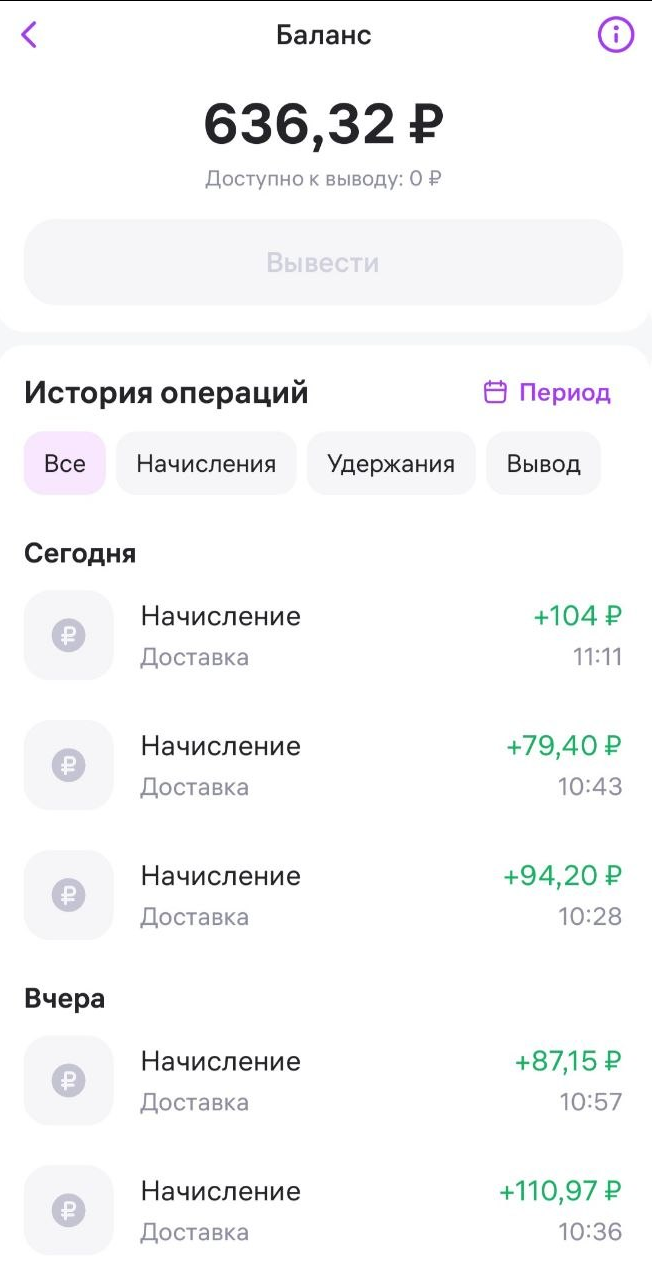Screen dimensions: 652x1280
Task: Go back from the Баланс screen
Action: coord(29,35)
